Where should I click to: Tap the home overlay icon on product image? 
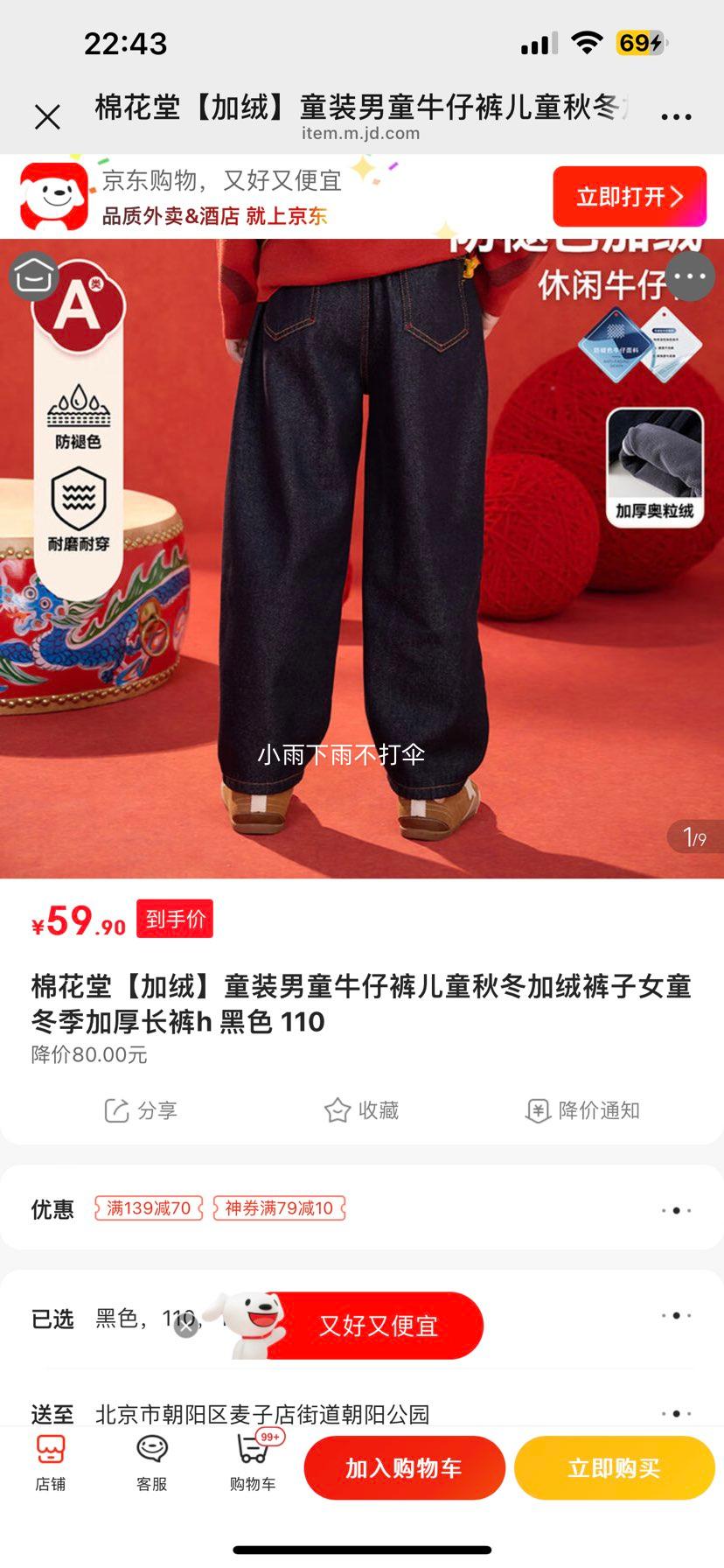[x=35, y=276]
